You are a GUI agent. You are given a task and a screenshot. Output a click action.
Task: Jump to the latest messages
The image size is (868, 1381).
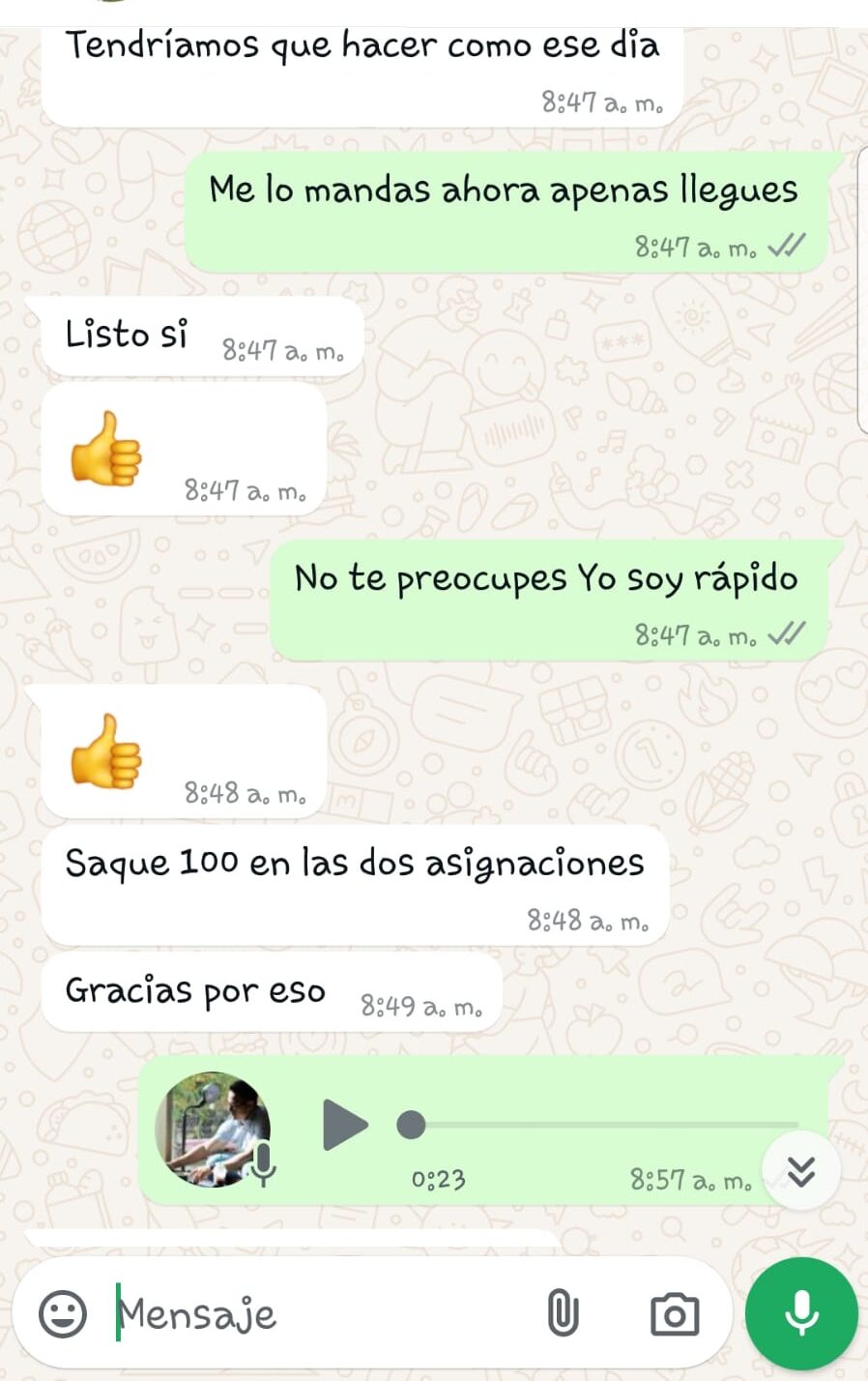coord(800,1172)
